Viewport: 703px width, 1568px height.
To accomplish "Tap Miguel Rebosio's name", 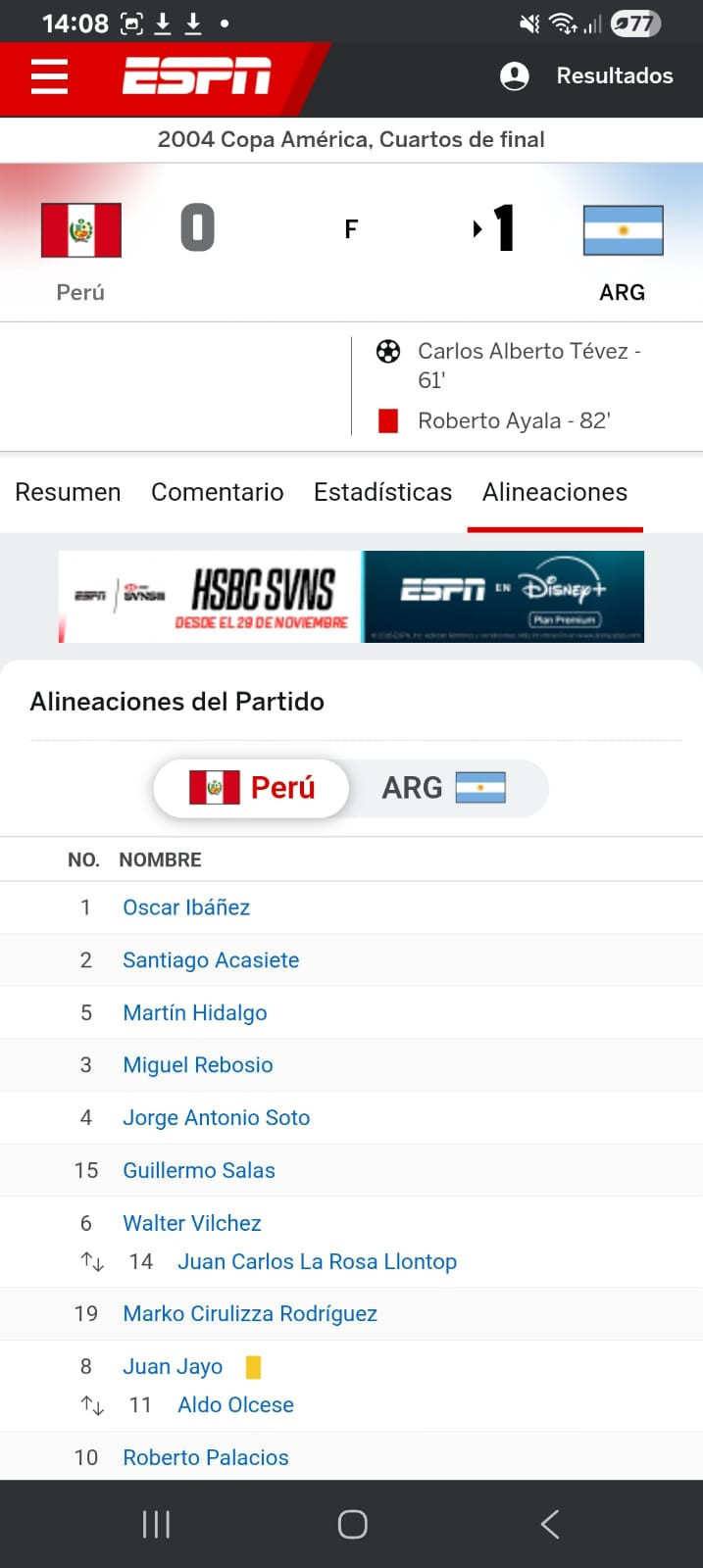I will click(197, 1065).
